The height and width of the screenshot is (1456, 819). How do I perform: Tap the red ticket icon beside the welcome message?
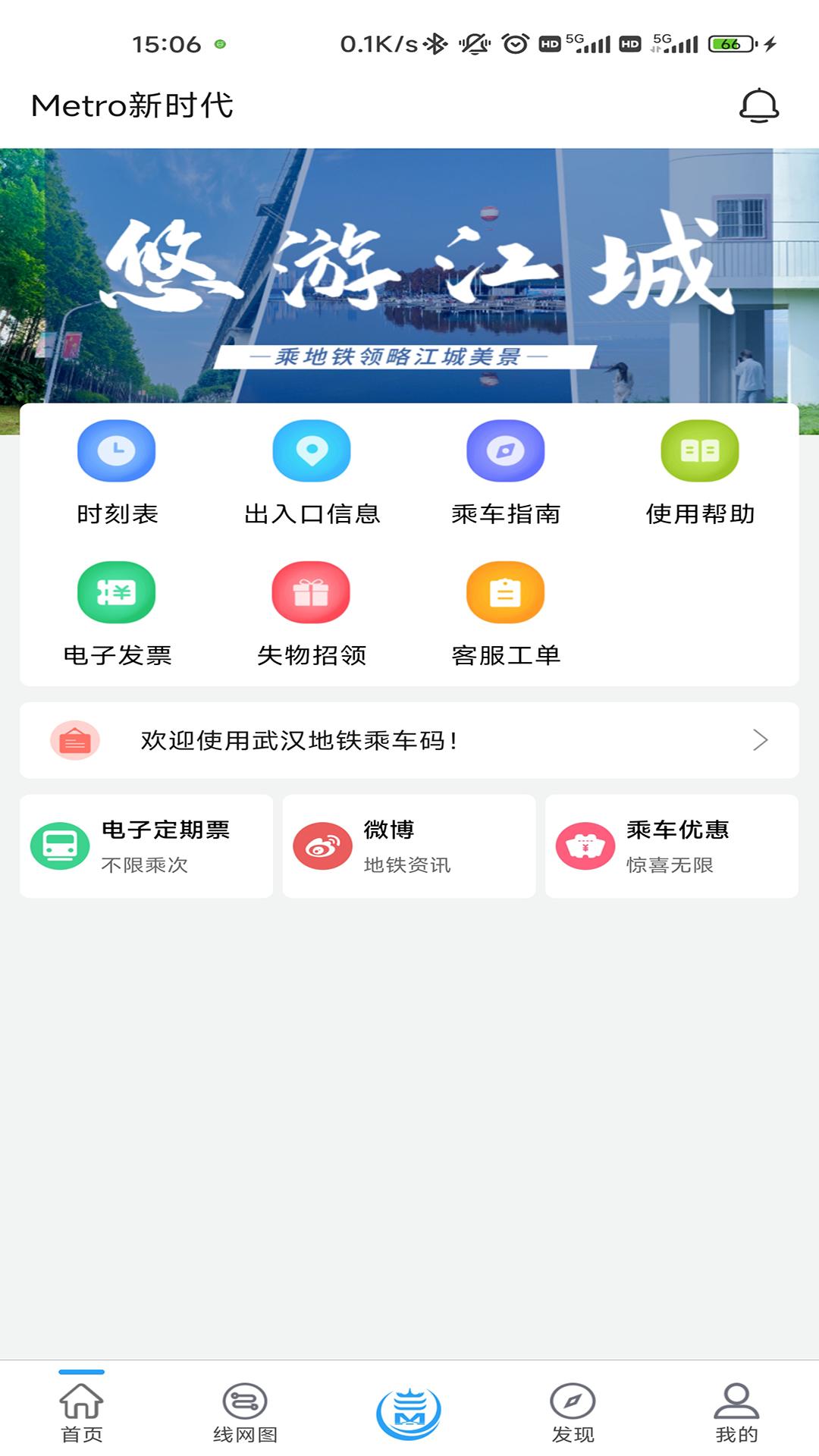pos(74,741)
